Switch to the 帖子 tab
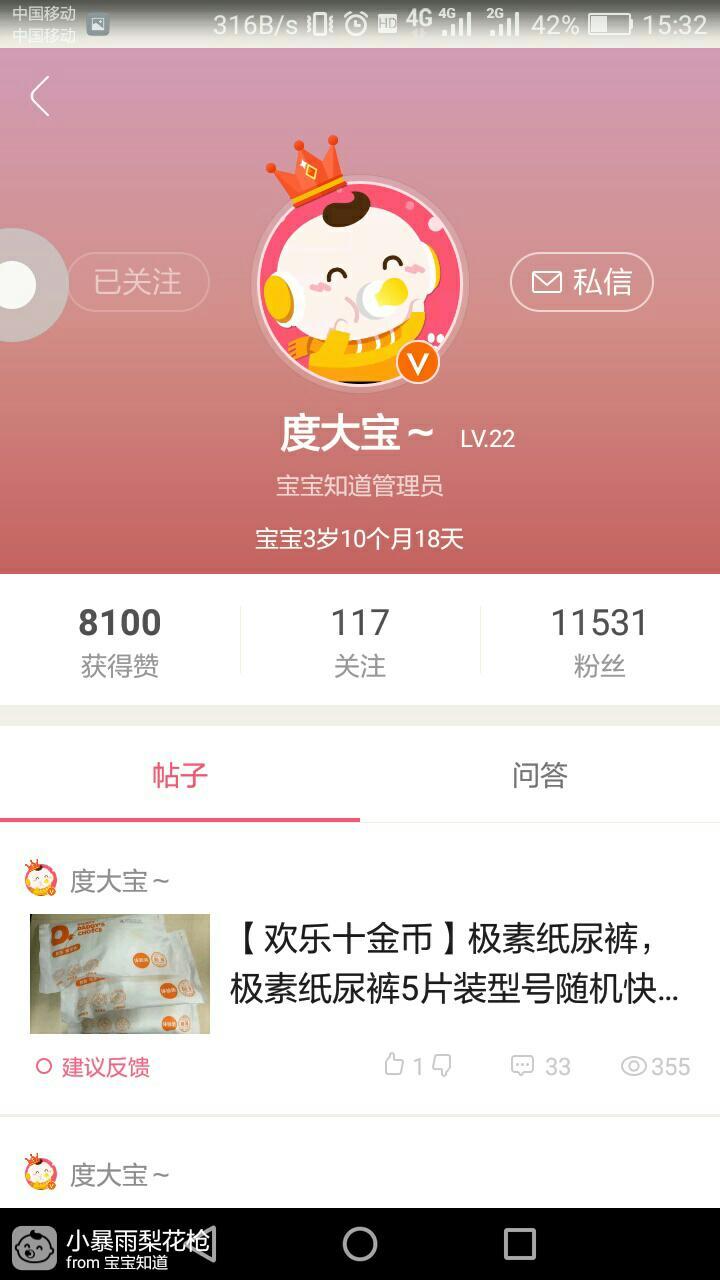Image resolution: width=720 pixels, height=1280 pixels. (180, 775)
